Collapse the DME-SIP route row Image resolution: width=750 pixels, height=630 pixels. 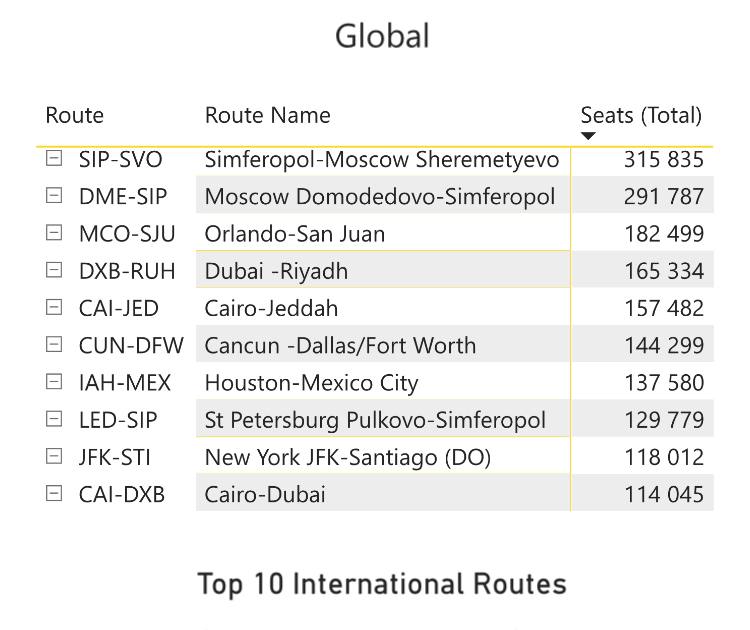tap(54, 196)
